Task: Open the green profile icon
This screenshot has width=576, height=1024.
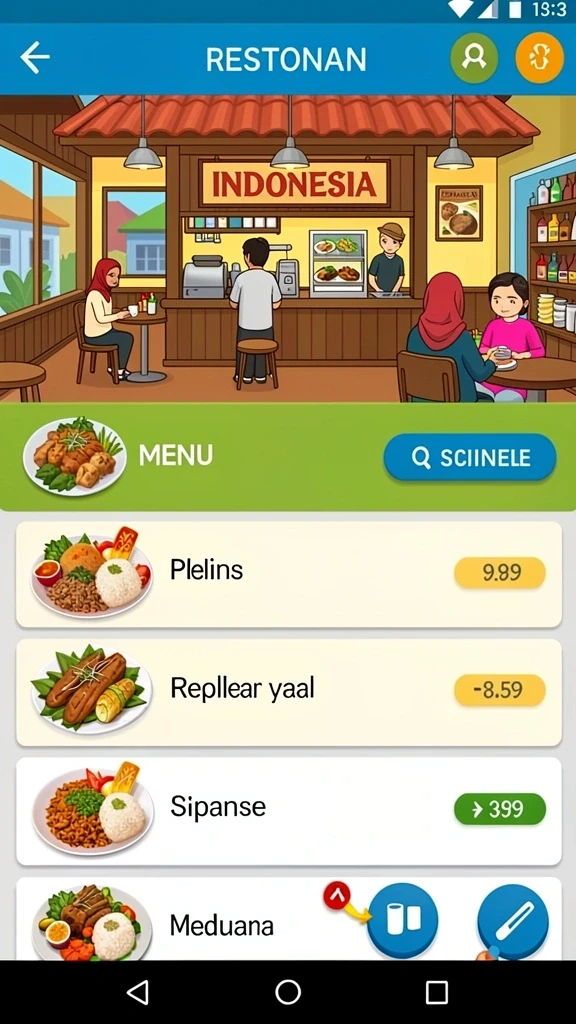Action: pyautogui.click(x=474, y=58)
